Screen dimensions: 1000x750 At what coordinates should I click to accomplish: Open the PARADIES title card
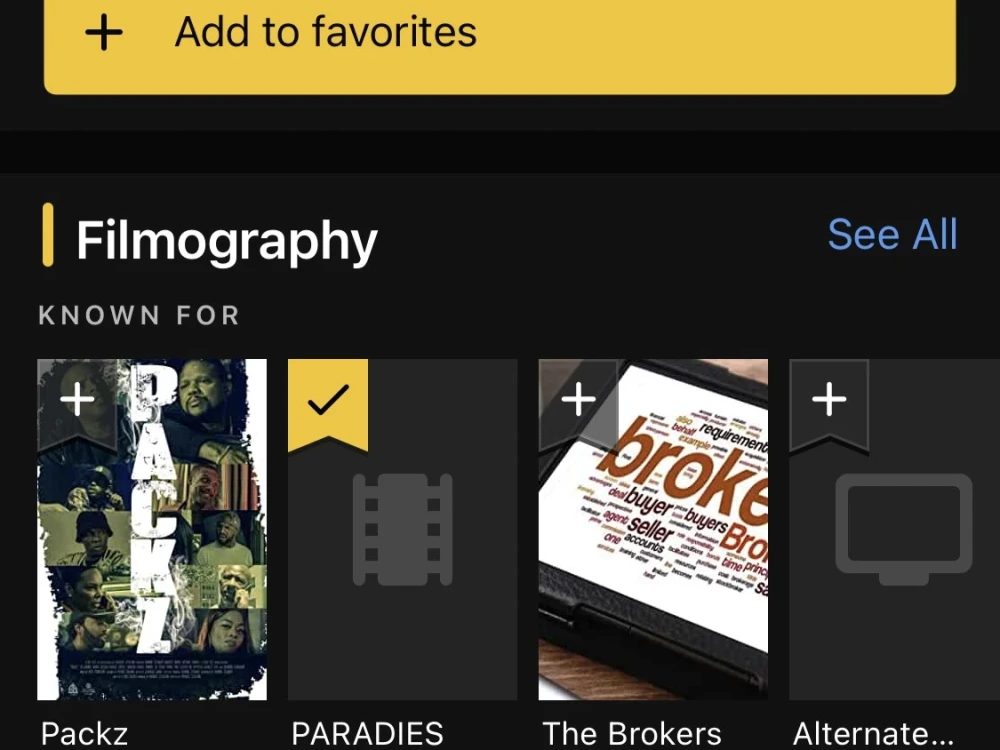pos(402,560)
